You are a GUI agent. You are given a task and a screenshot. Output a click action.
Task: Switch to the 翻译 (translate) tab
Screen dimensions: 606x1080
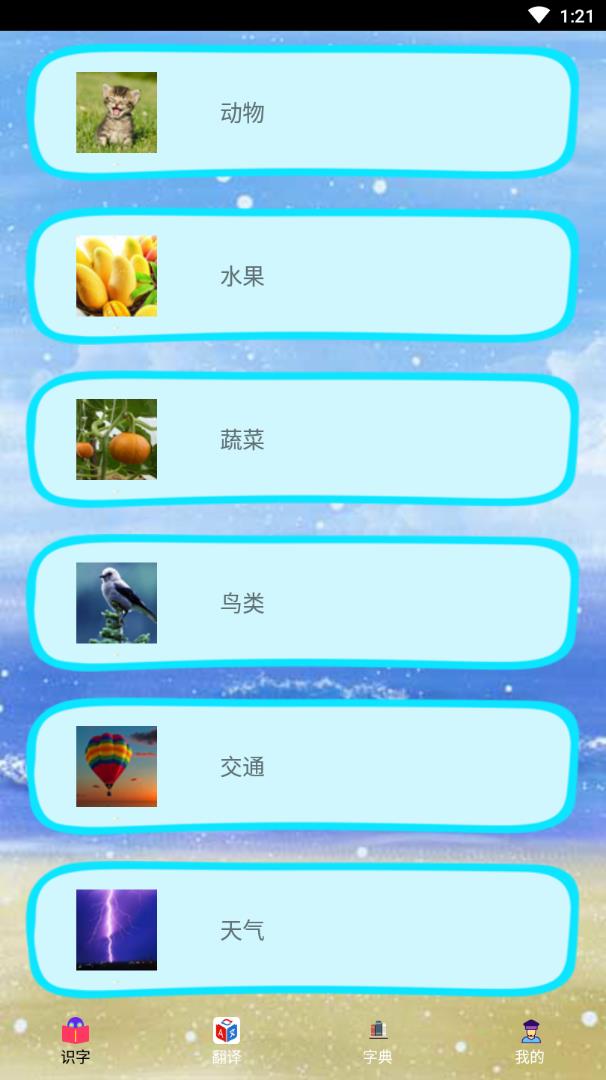[227, 1041]
